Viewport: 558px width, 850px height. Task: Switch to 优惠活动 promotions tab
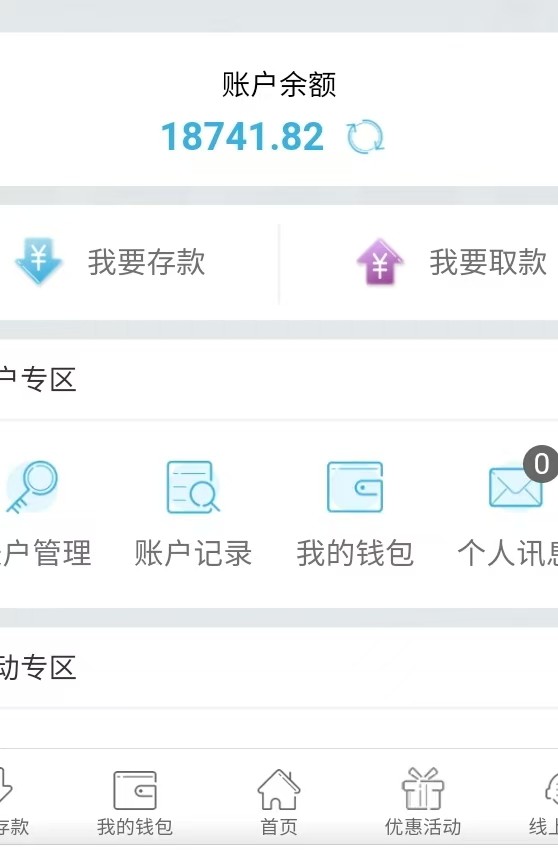point(423,803)
